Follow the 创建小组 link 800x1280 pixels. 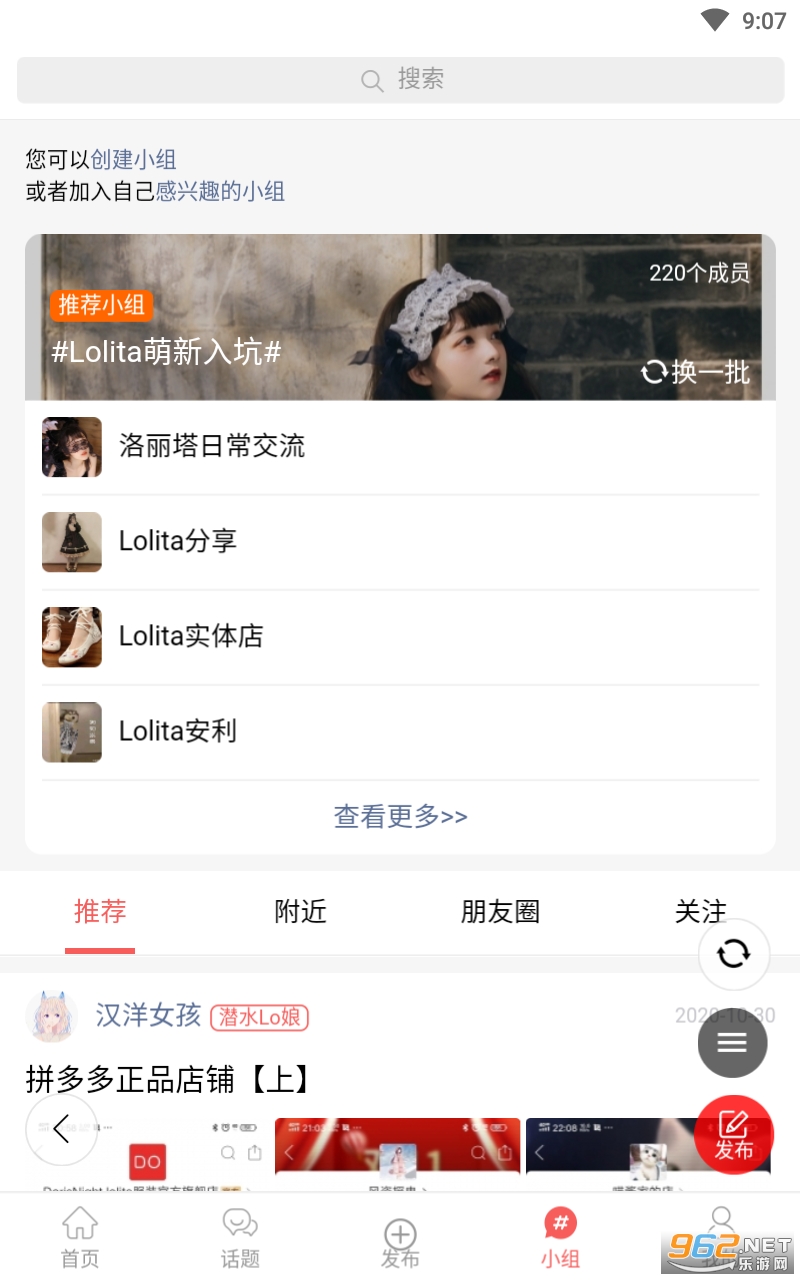[x=133, y=159]
